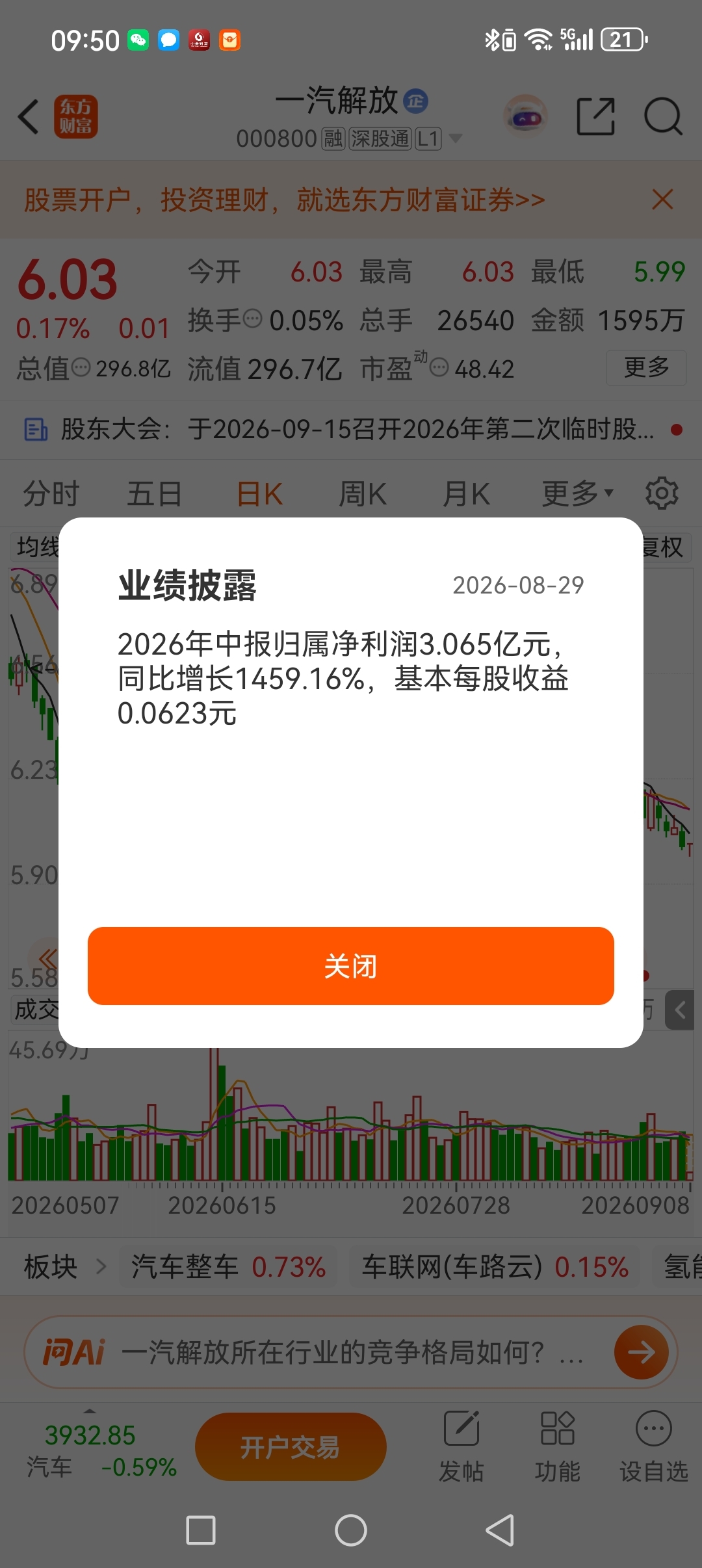Go back using the top-left arrow
This screenshot has width=702, height=1568.
click(29, 117)
